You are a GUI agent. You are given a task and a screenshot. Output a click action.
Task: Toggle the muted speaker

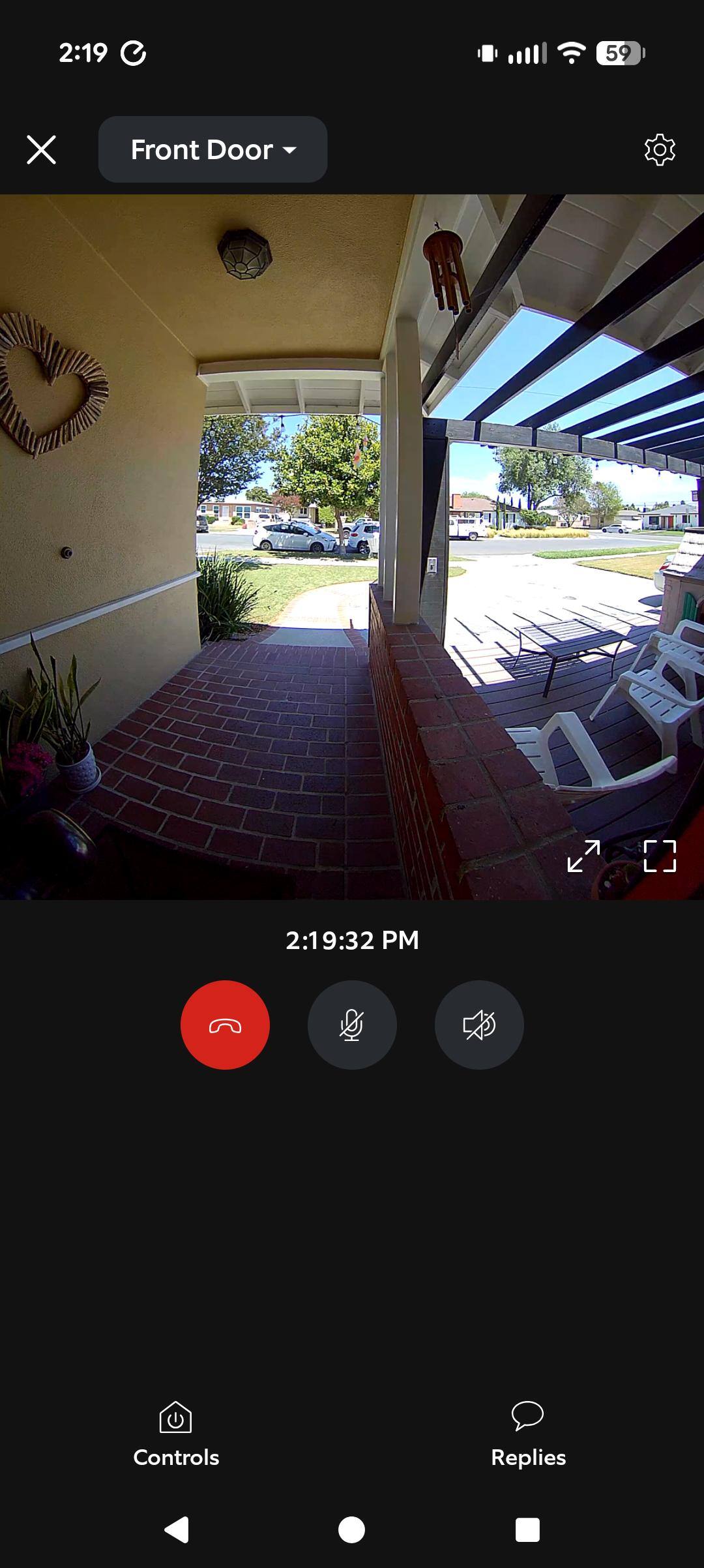click(479, 1025)
